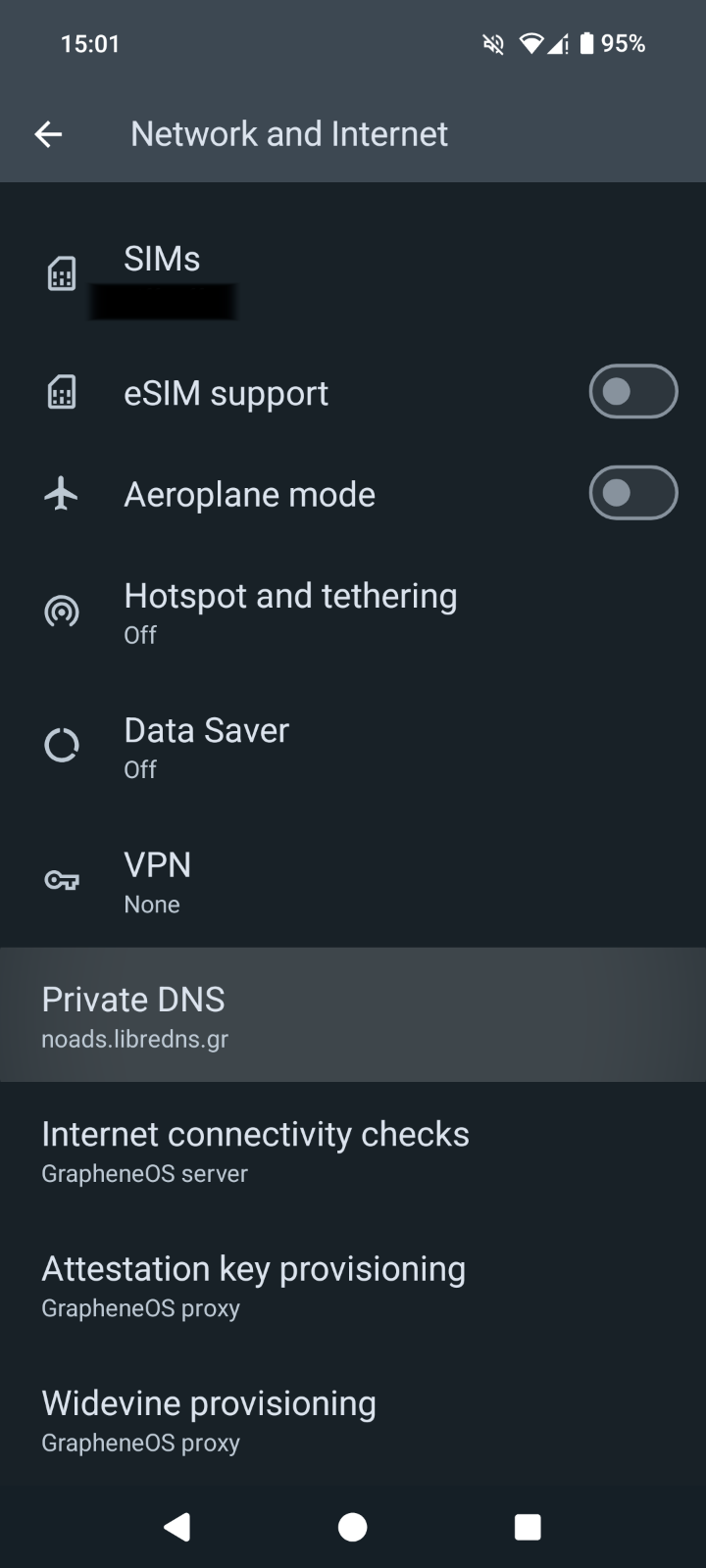Turn on Aeroplane mode
The width and height of the screenshot is (706, 1568).
tap(632, 493)
